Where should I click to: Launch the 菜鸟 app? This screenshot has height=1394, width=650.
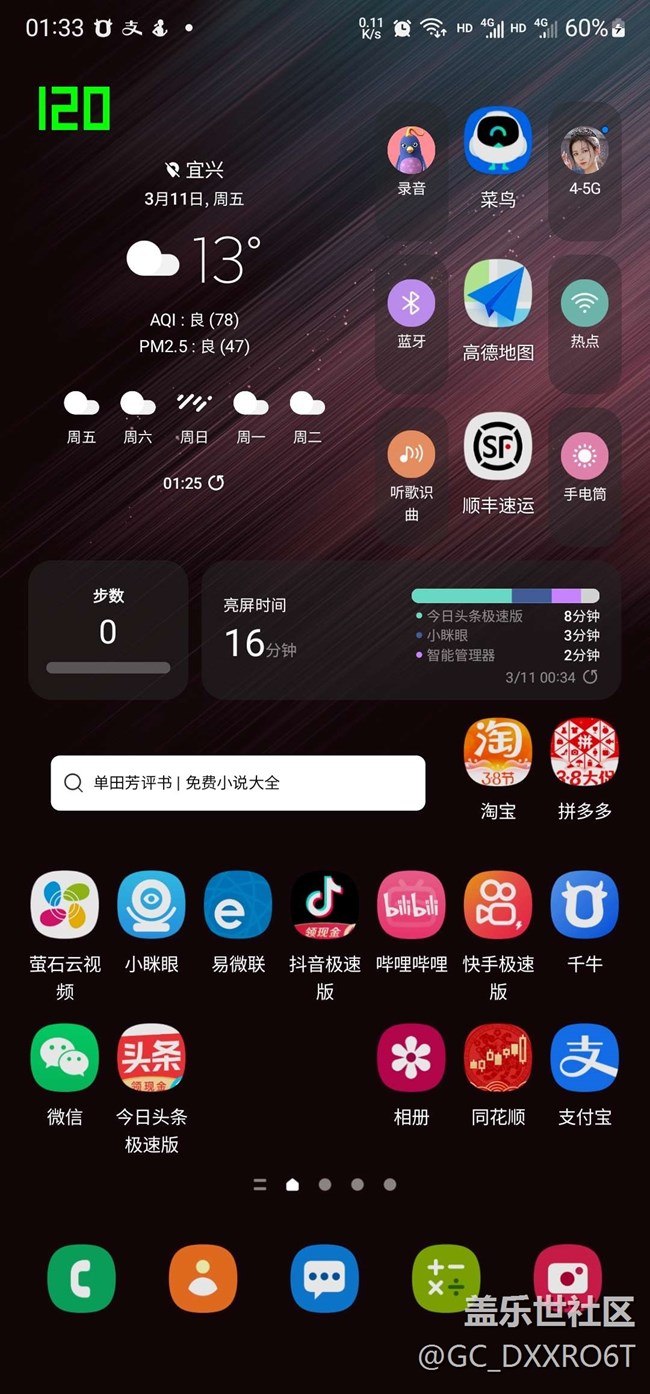coord(498,142)
